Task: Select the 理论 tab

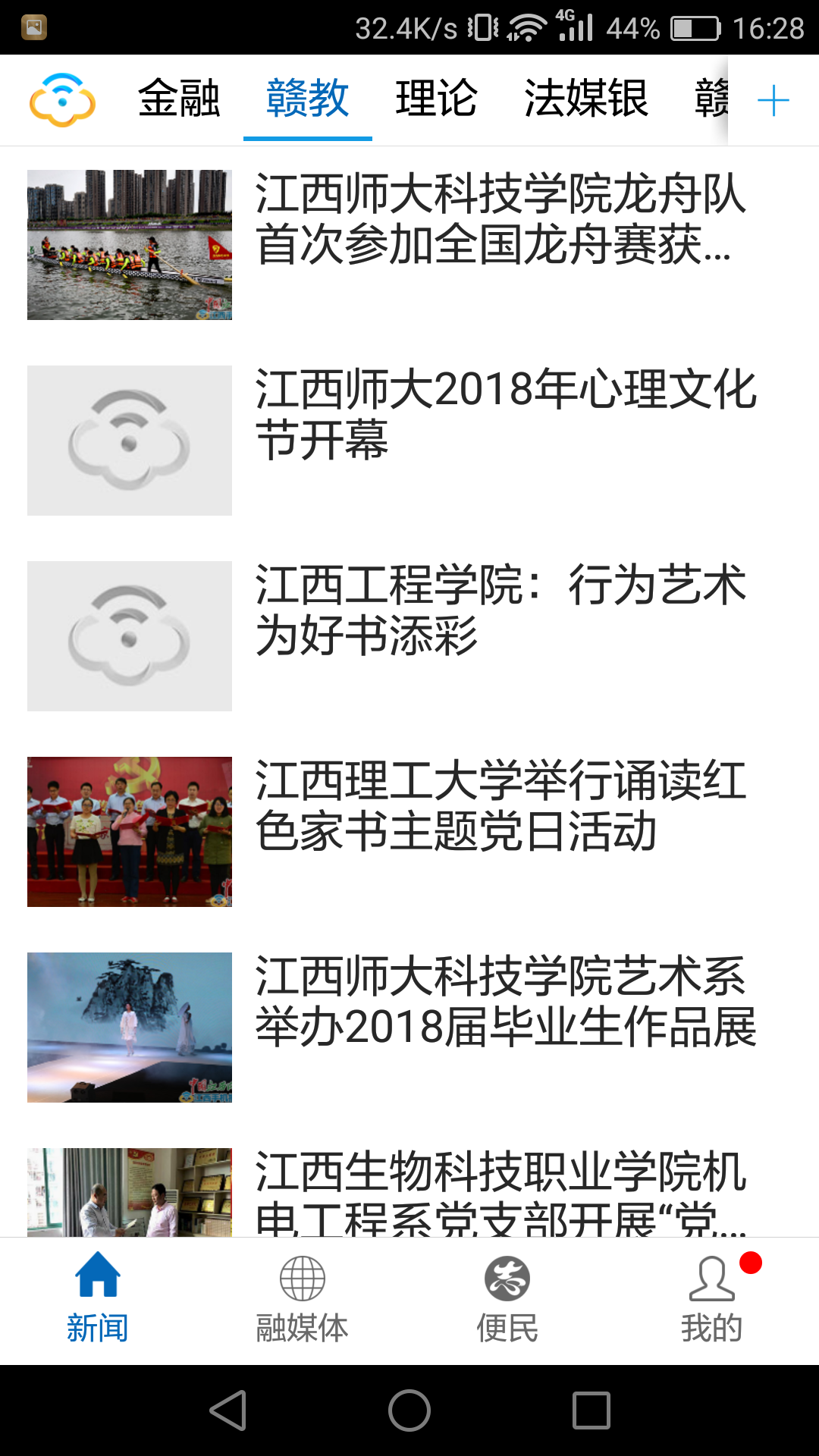Action: click(437, 99)
